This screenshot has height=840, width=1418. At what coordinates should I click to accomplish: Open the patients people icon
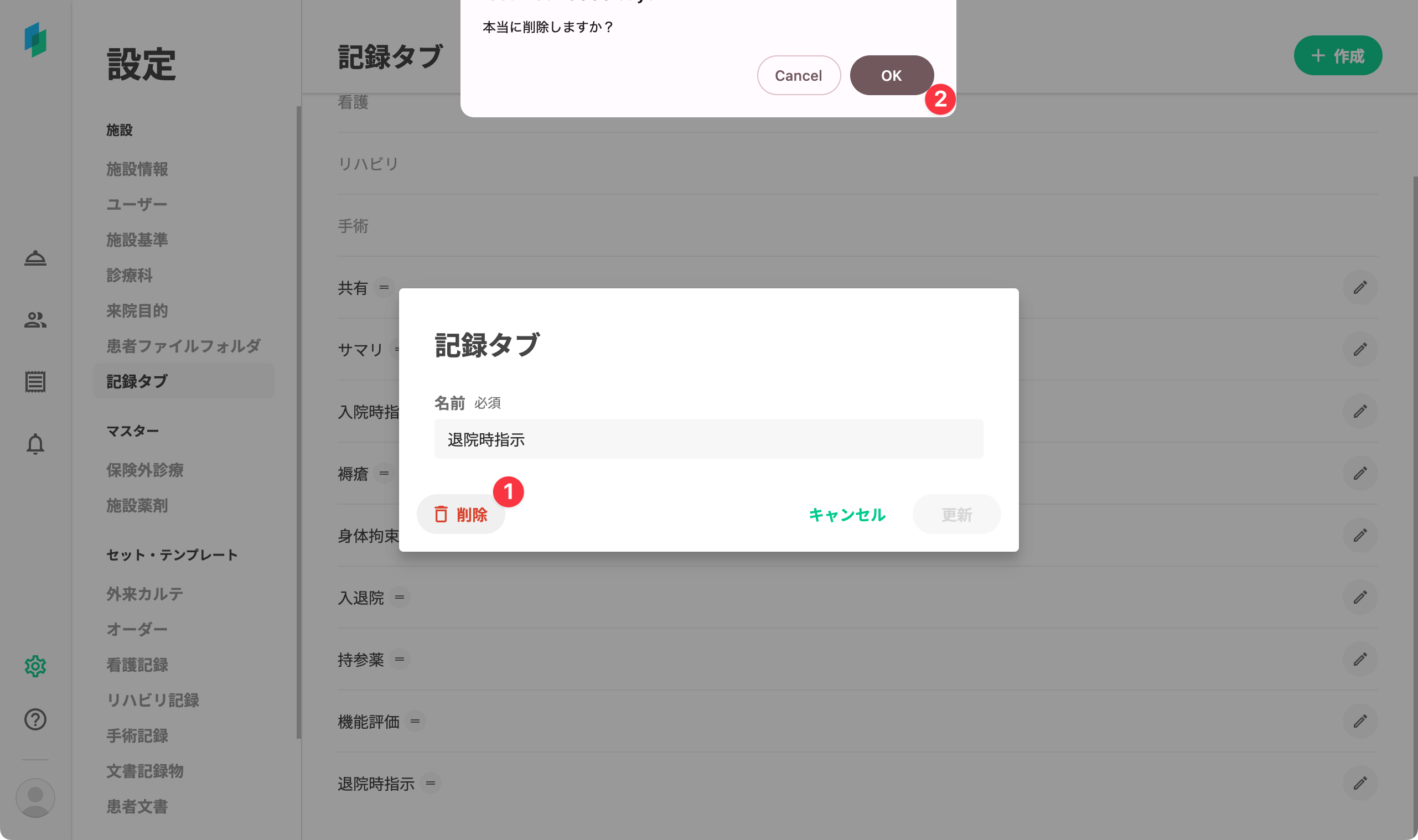tap(35, 320)
